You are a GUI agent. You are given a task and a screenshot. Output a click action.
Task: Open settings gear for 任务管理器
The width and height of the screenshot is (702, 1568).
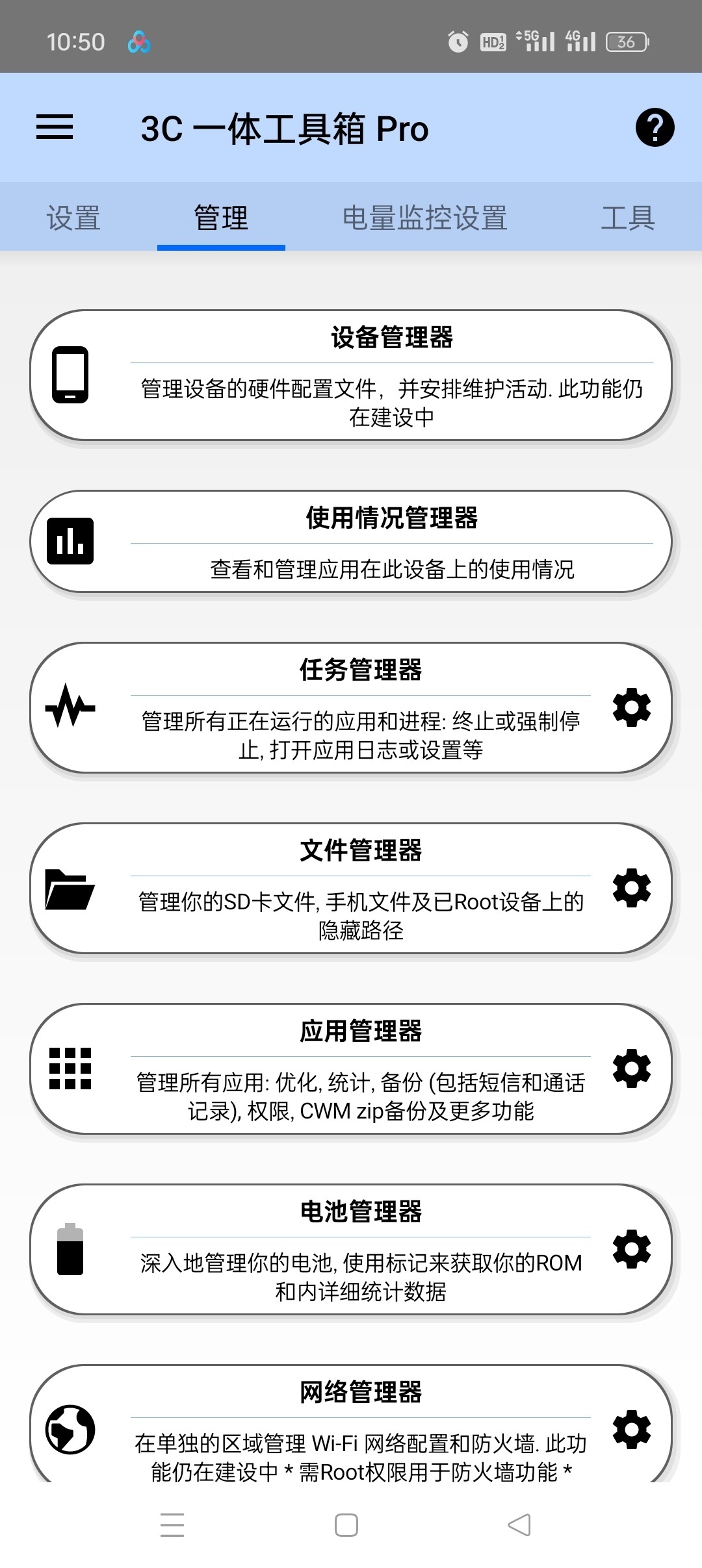[x=631, y=708]
